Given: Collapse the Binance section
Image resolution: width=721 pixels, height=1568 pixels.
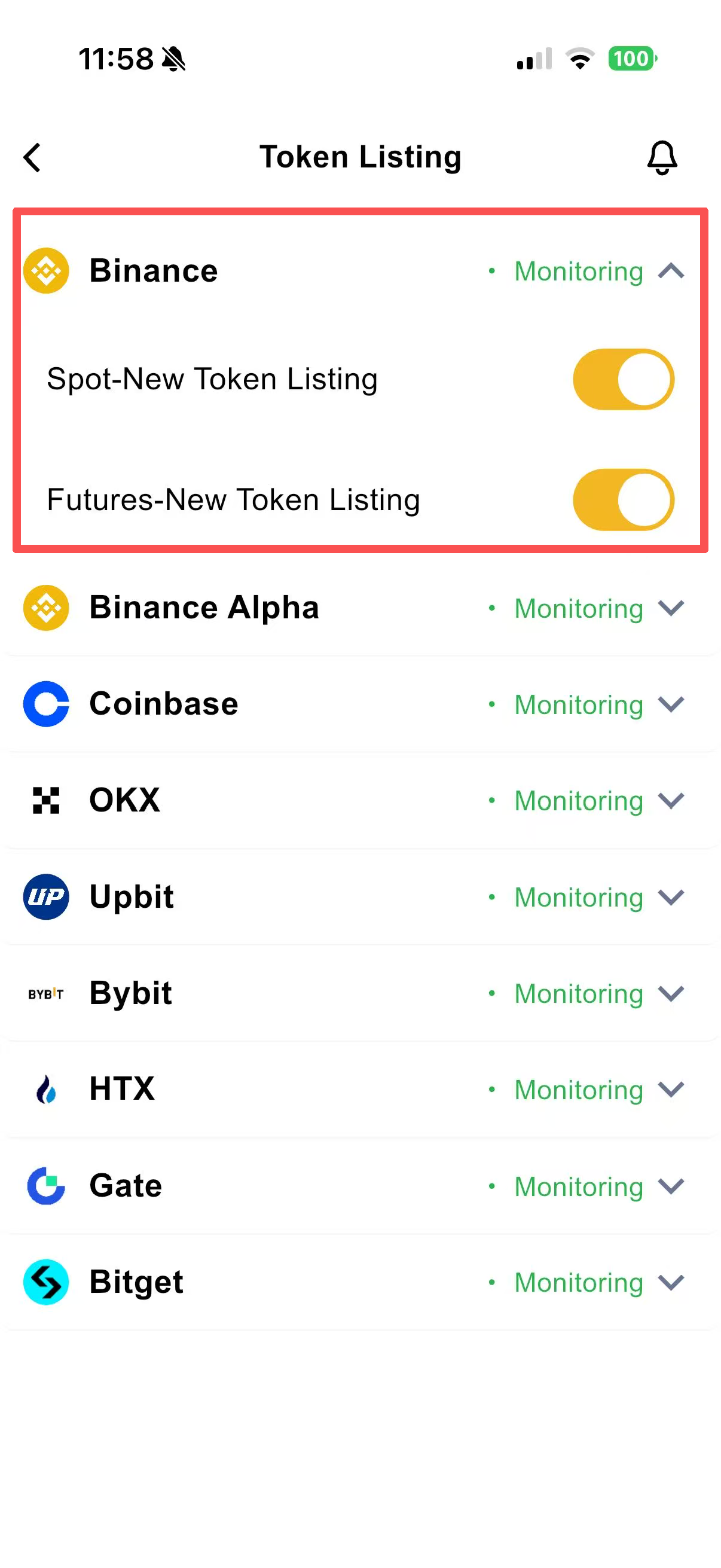Looking at the screenshot, I should tap(671, 271).
